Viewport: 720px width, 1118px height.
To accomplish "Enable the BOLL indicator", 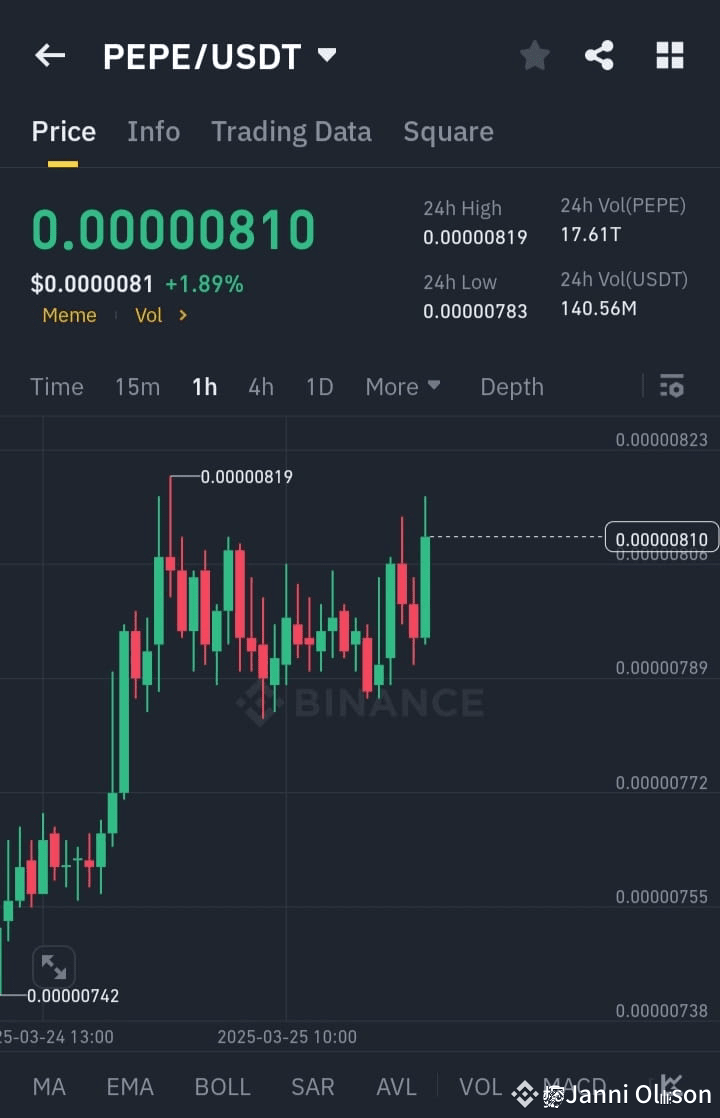I will [222, 1086].
